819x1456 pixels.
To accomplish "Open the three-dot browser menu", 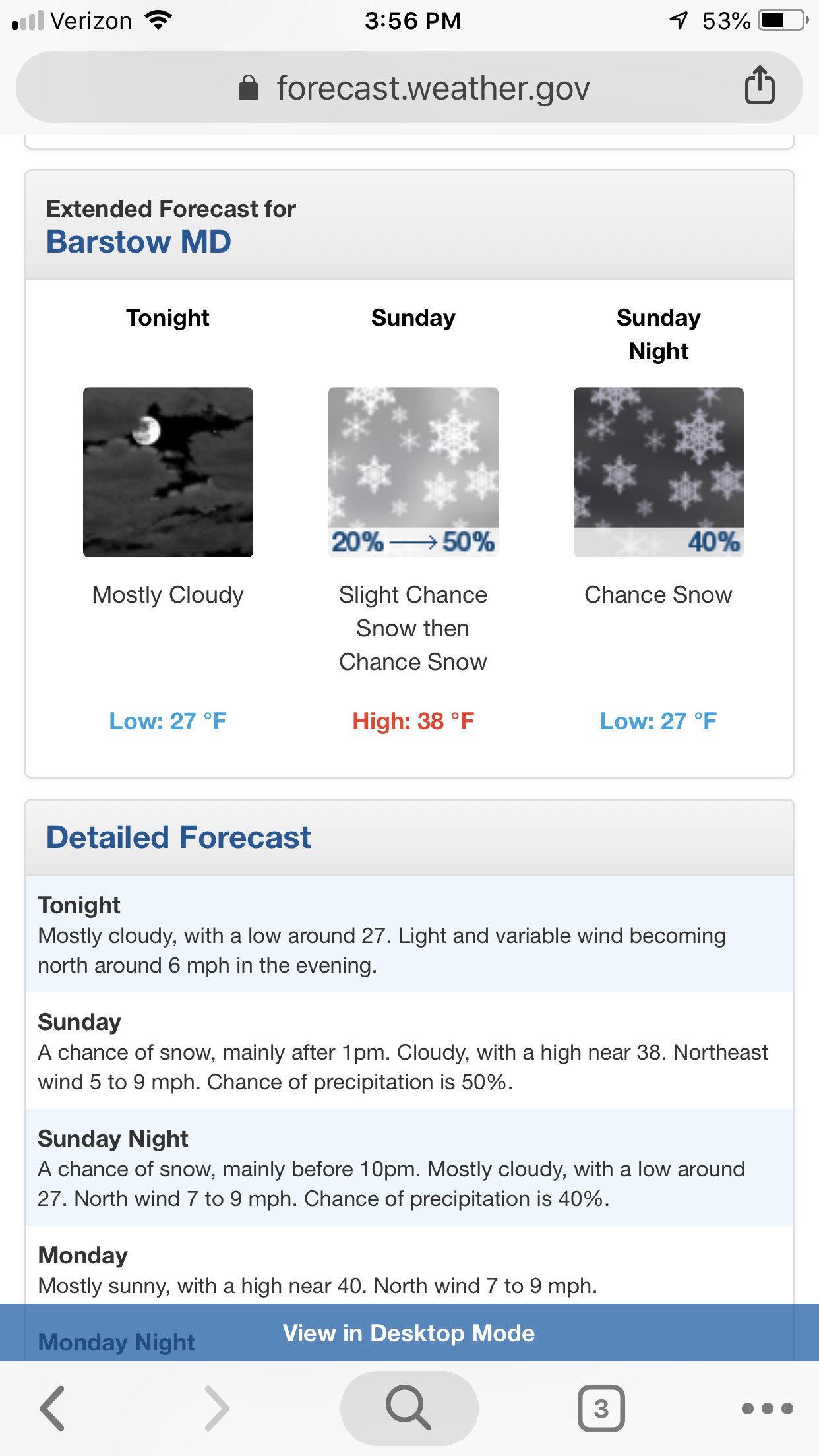I will [x=767, y=1409].
